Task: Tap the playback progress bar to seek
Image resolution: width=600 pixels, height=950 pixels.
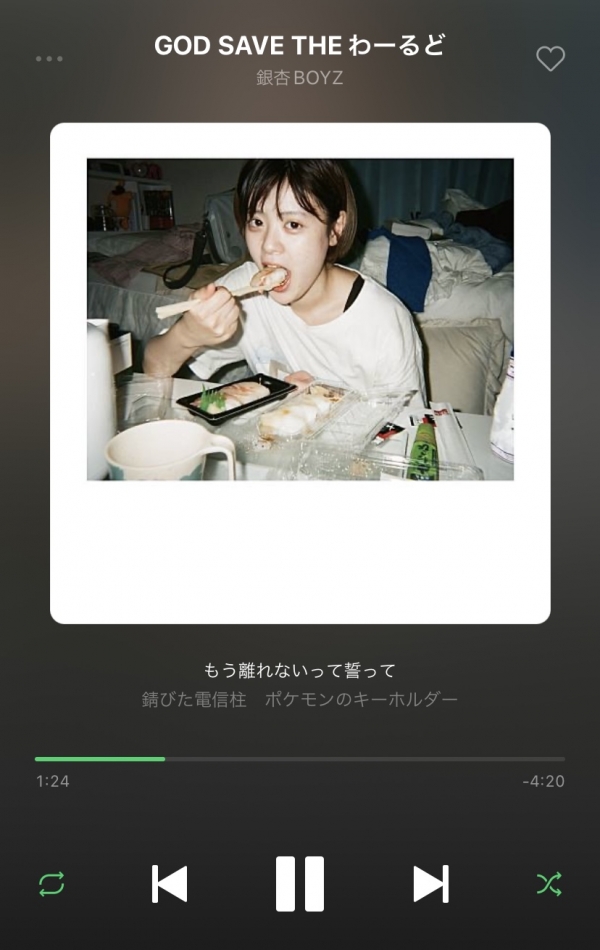Action: 300,759
